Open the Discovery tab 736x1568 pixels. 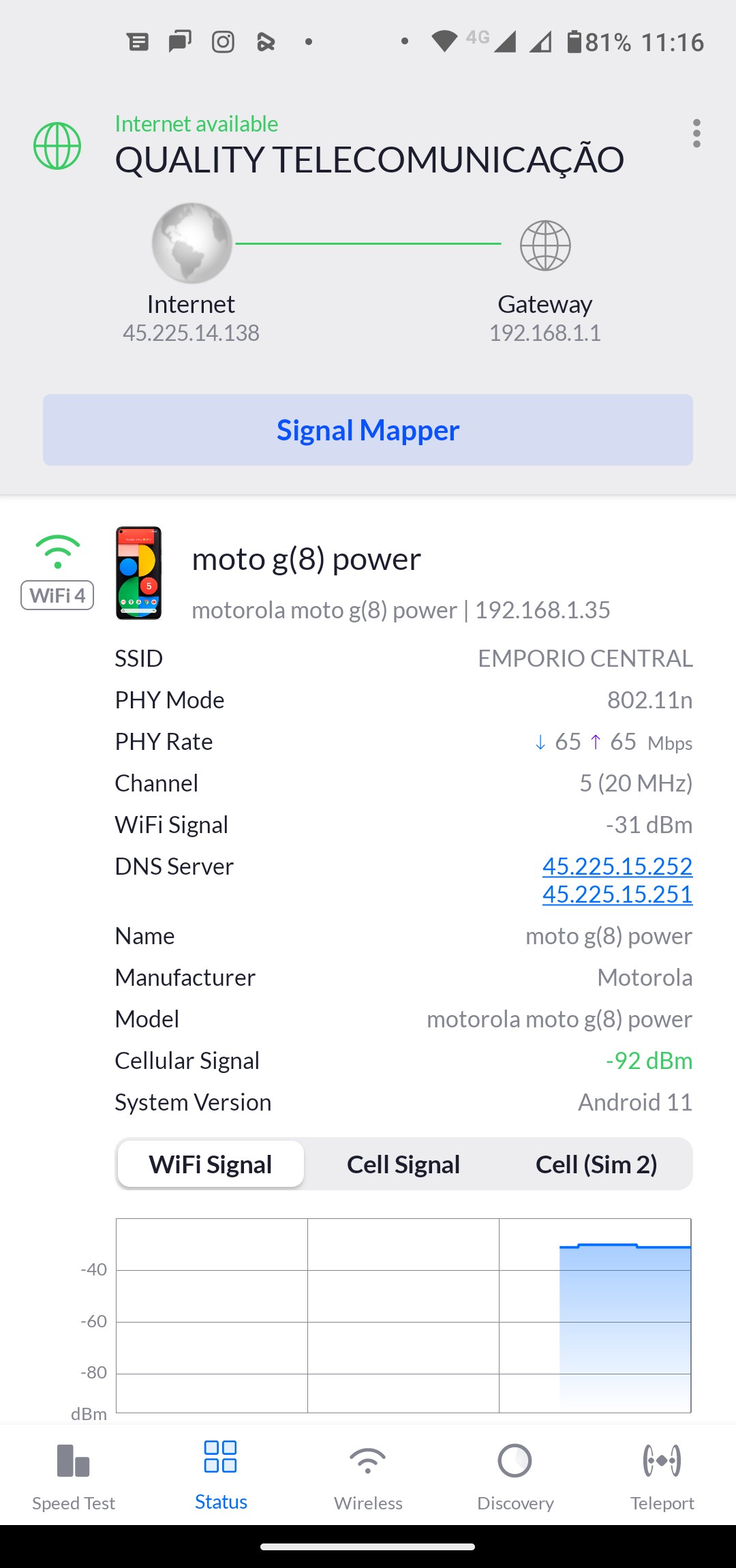point(515,1476)
